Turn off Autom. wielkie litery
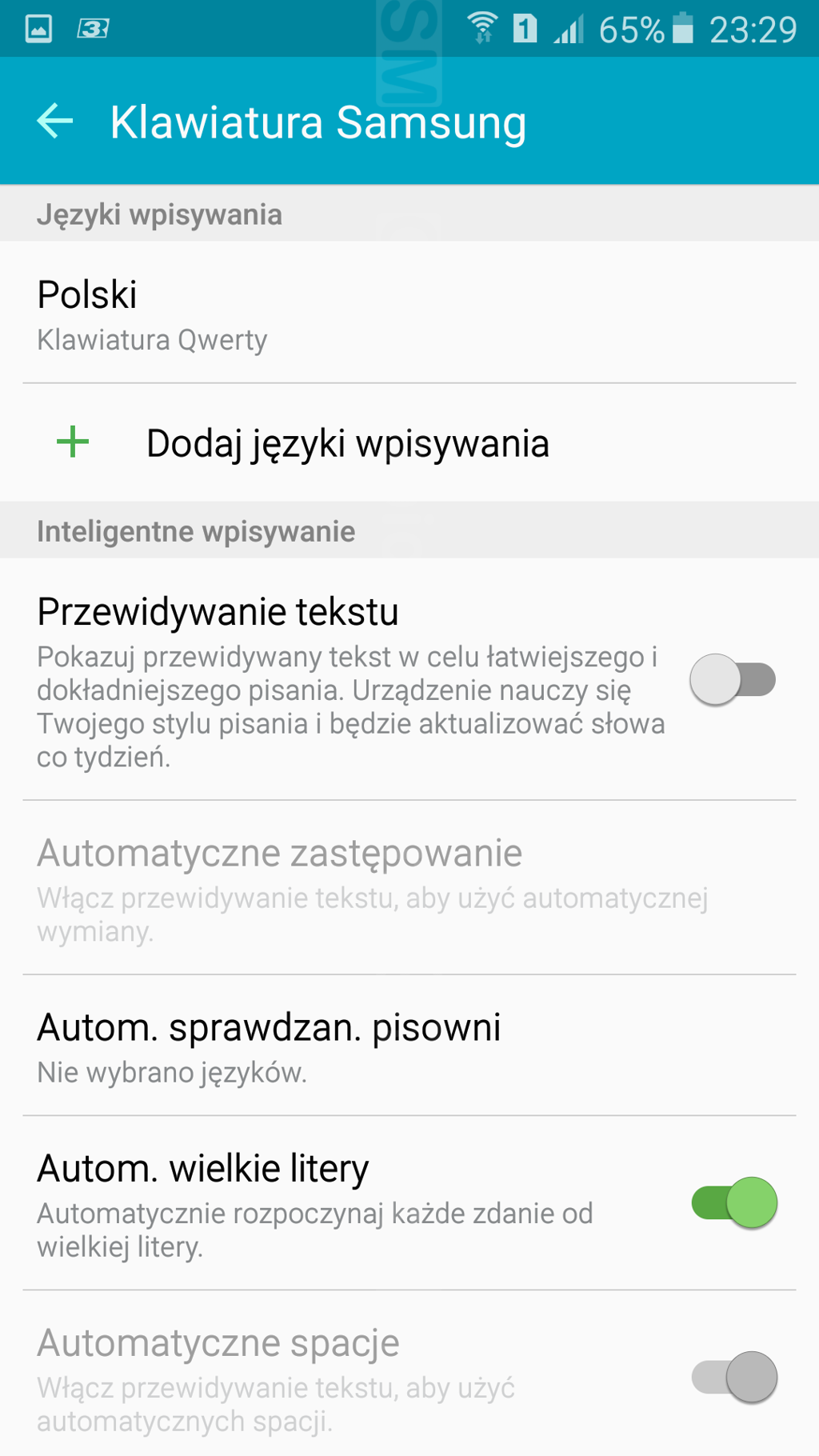This screenshot has height=1456, width=819. 734,1202
